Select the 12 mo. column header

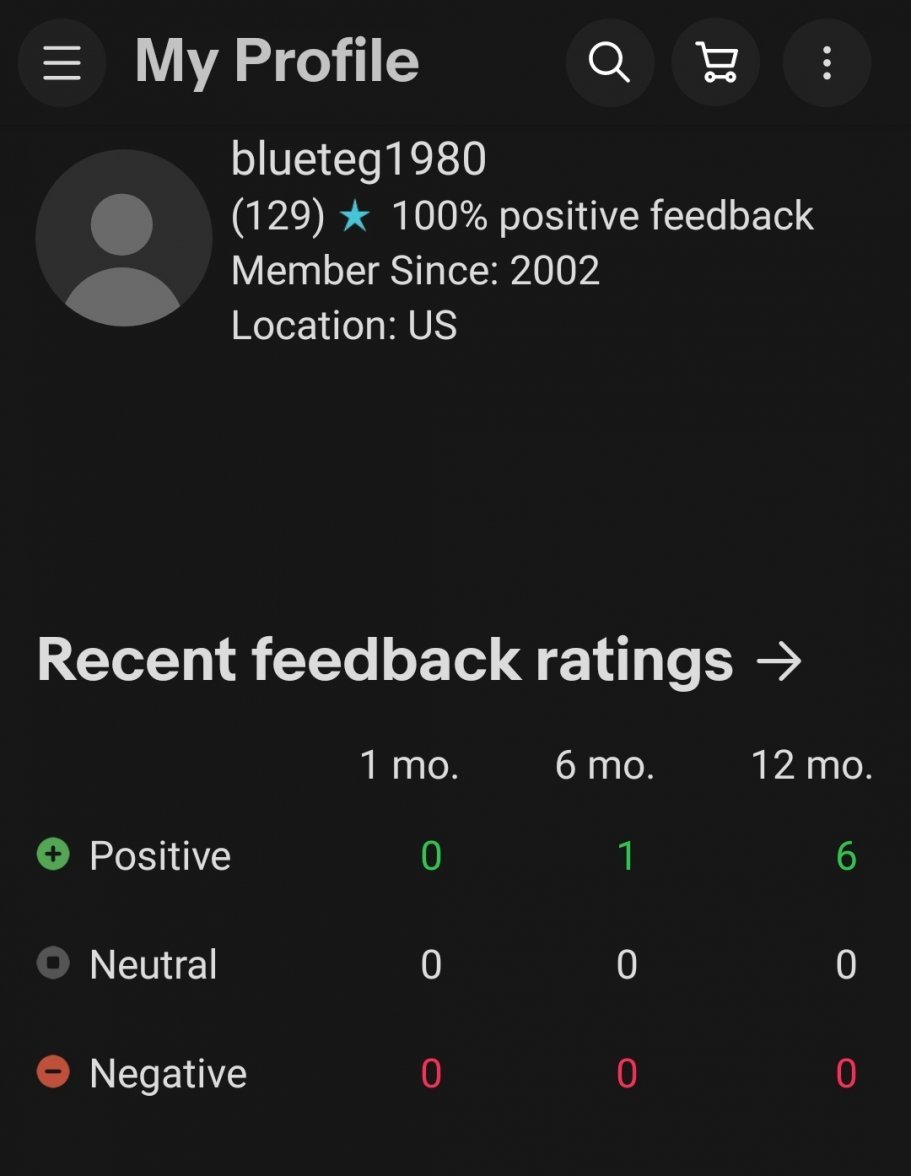click(811, 764)
